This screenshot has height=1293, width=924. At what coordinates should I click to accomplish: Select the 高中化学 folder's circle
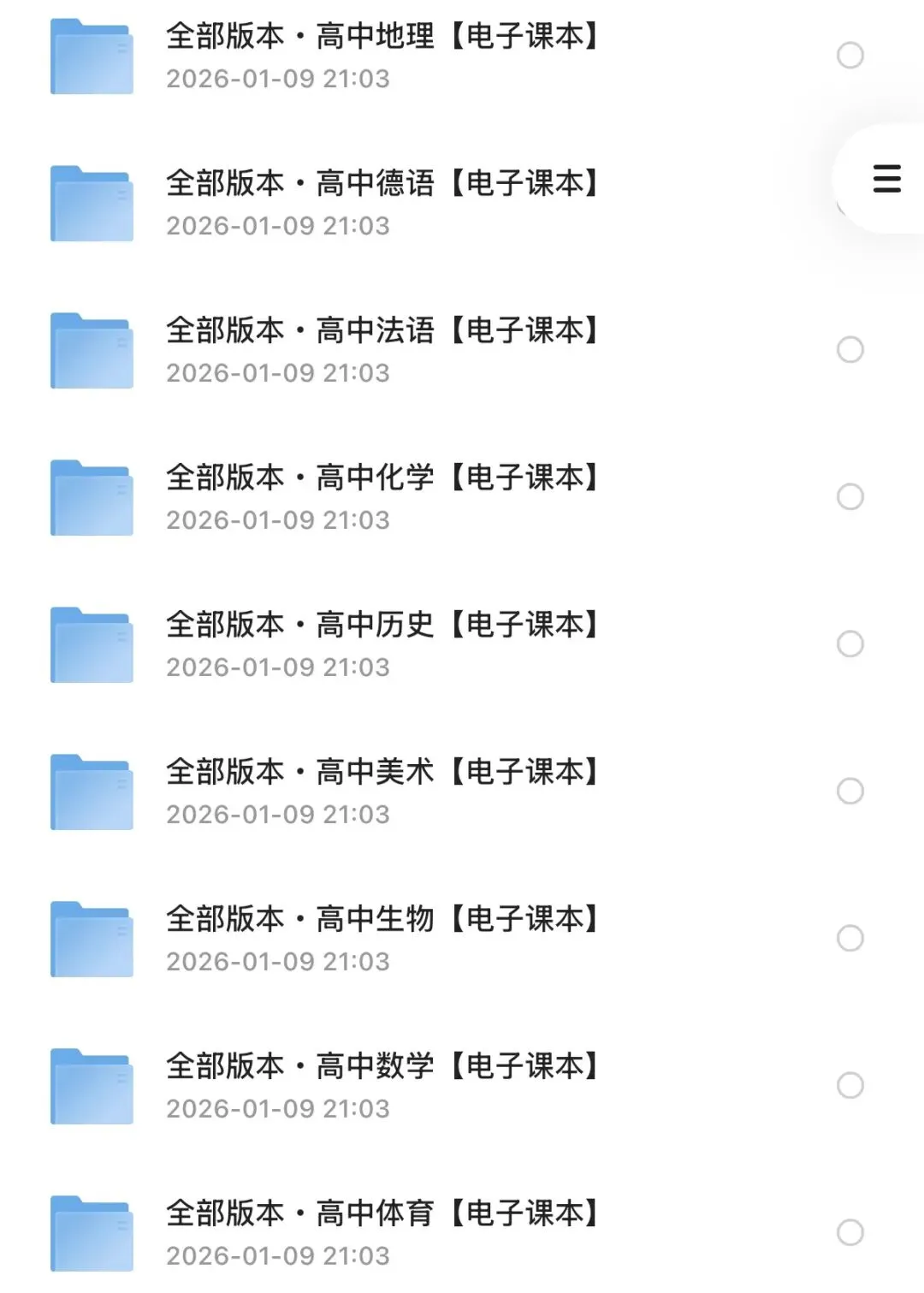click(850, 496)
